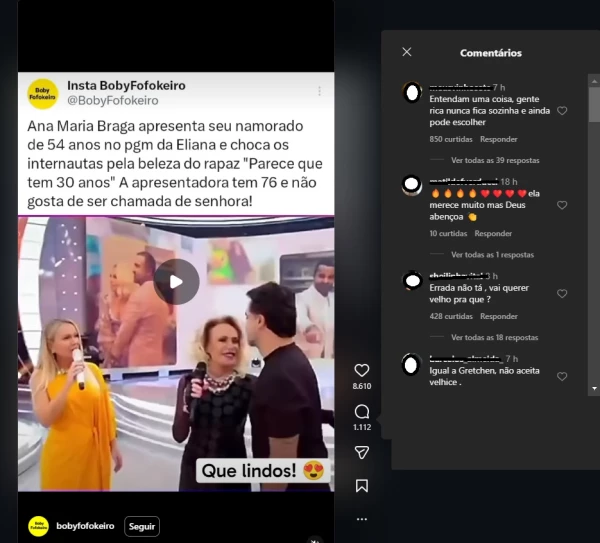
Task: Open bobyfofokeiro profile
Action: [85, 526]
